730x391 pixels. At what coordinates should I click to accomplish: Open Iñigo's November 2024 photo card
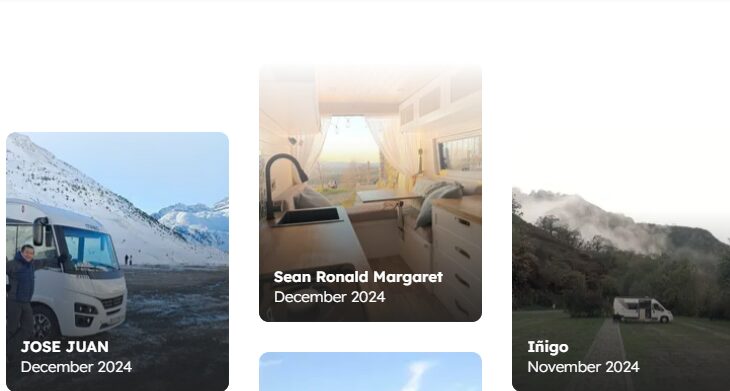click(621, 289)
